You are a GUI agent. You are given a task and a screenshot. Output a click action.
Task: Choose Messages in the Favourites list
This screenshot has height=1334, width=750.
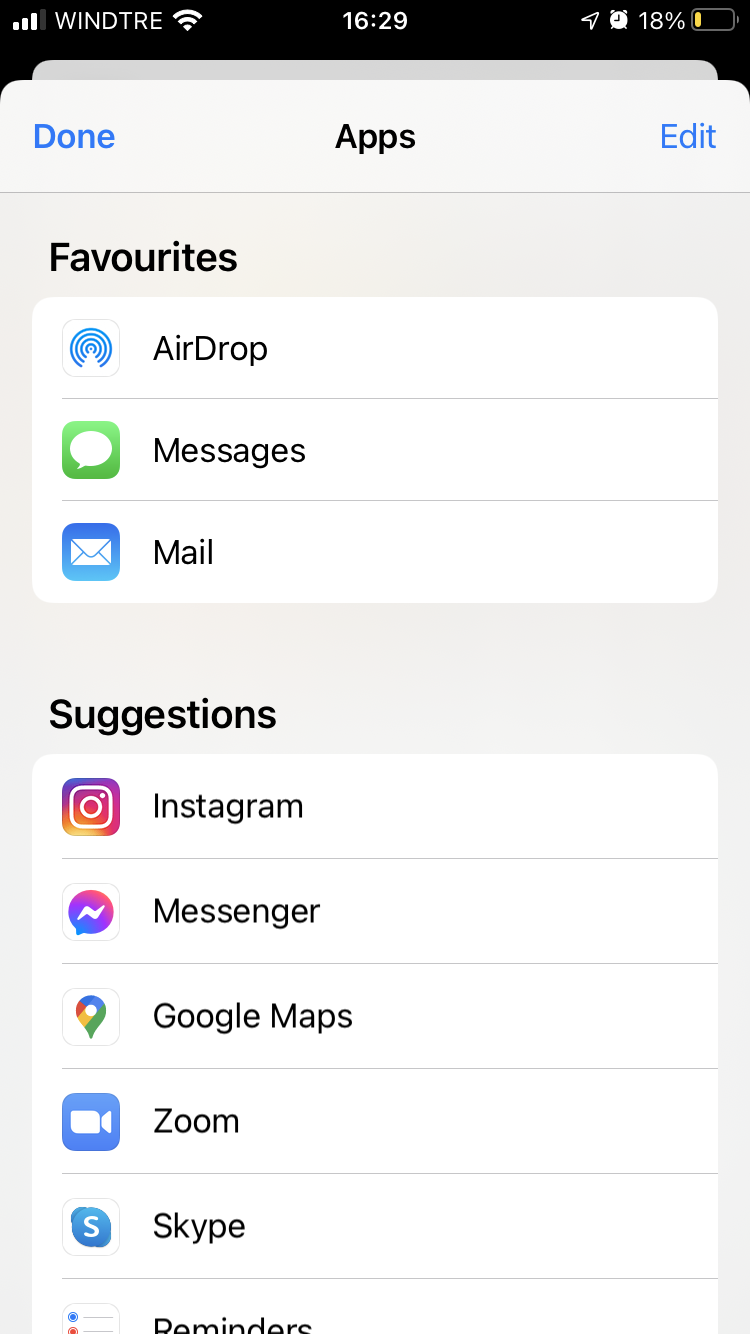(x=375, y=451)
